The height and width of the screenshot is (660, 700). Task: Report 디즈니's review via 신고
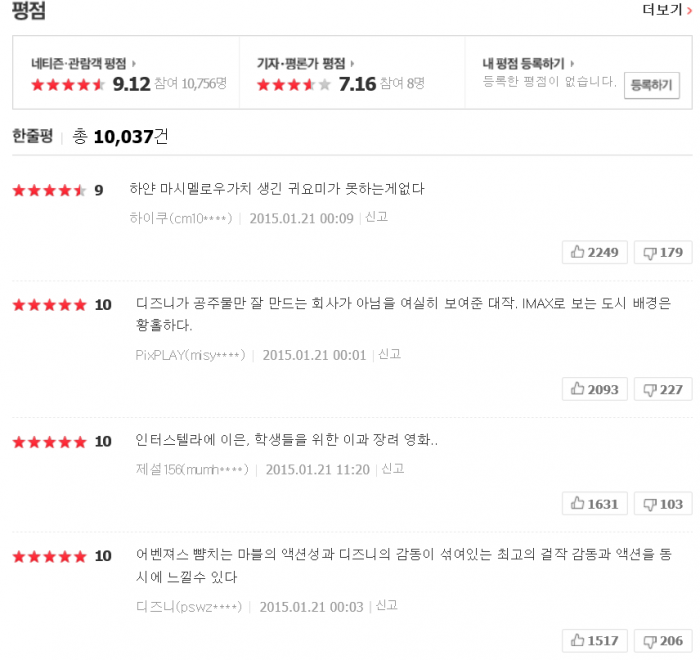point(387,606)
